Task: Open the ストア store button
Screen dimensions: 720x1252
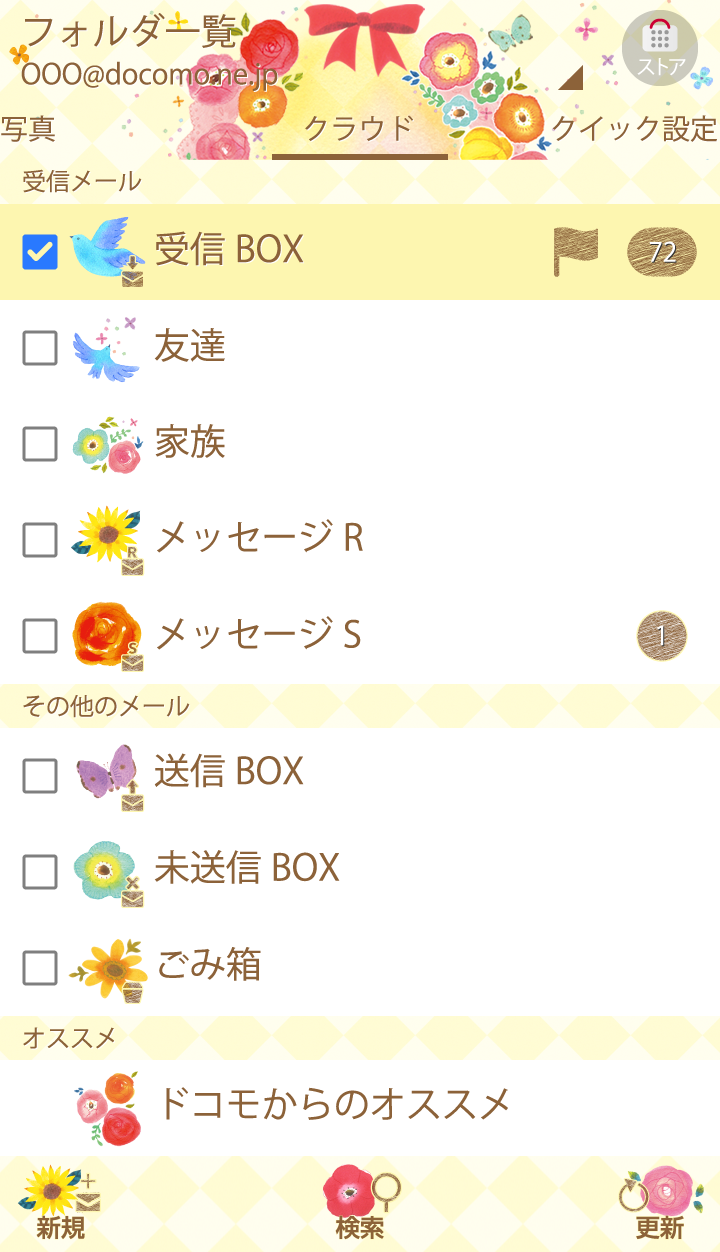Action: click(x=659, y=47)
